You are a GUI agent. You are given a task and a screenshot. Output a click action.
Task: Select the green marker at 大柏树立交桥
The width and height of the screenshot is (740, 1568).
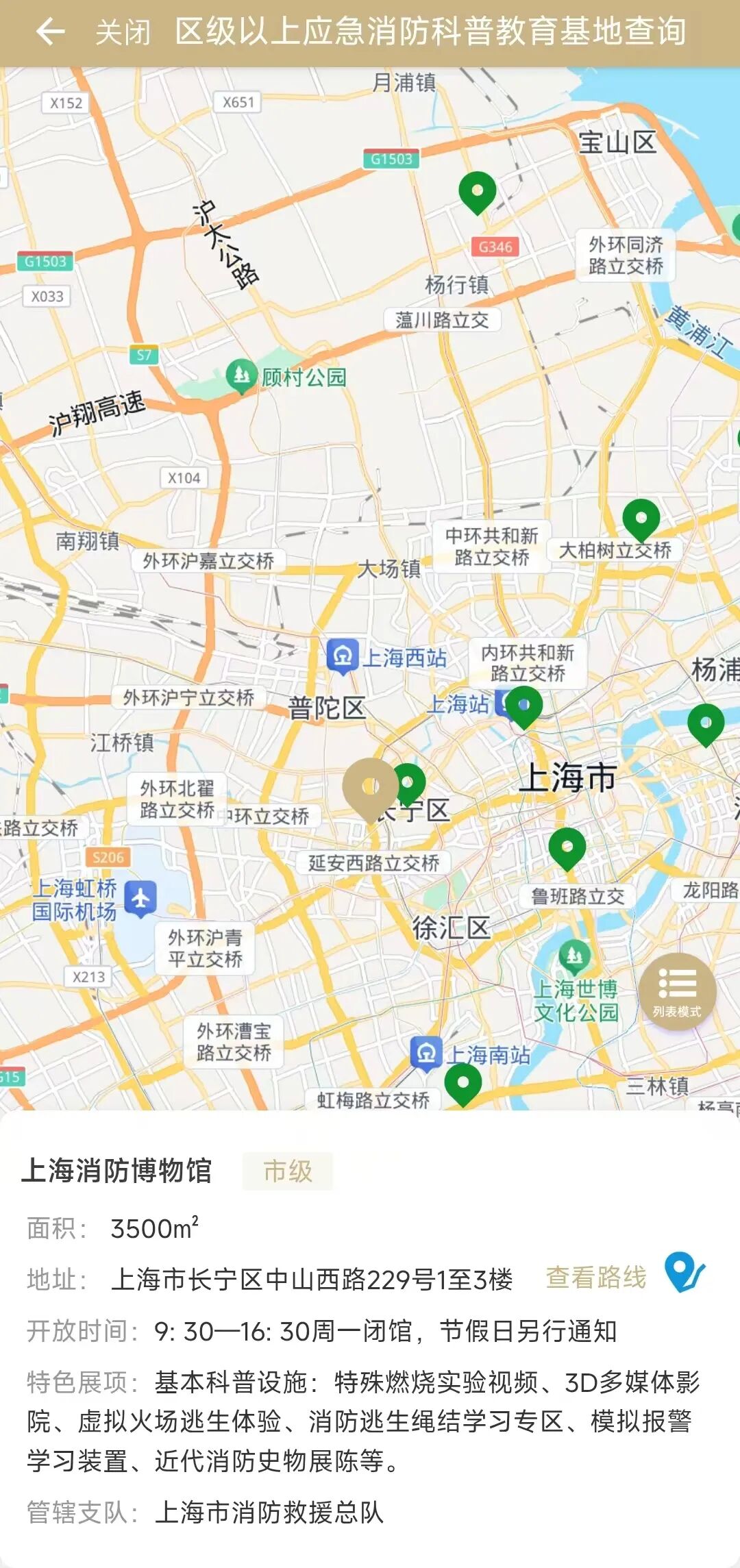coord(641,519)
